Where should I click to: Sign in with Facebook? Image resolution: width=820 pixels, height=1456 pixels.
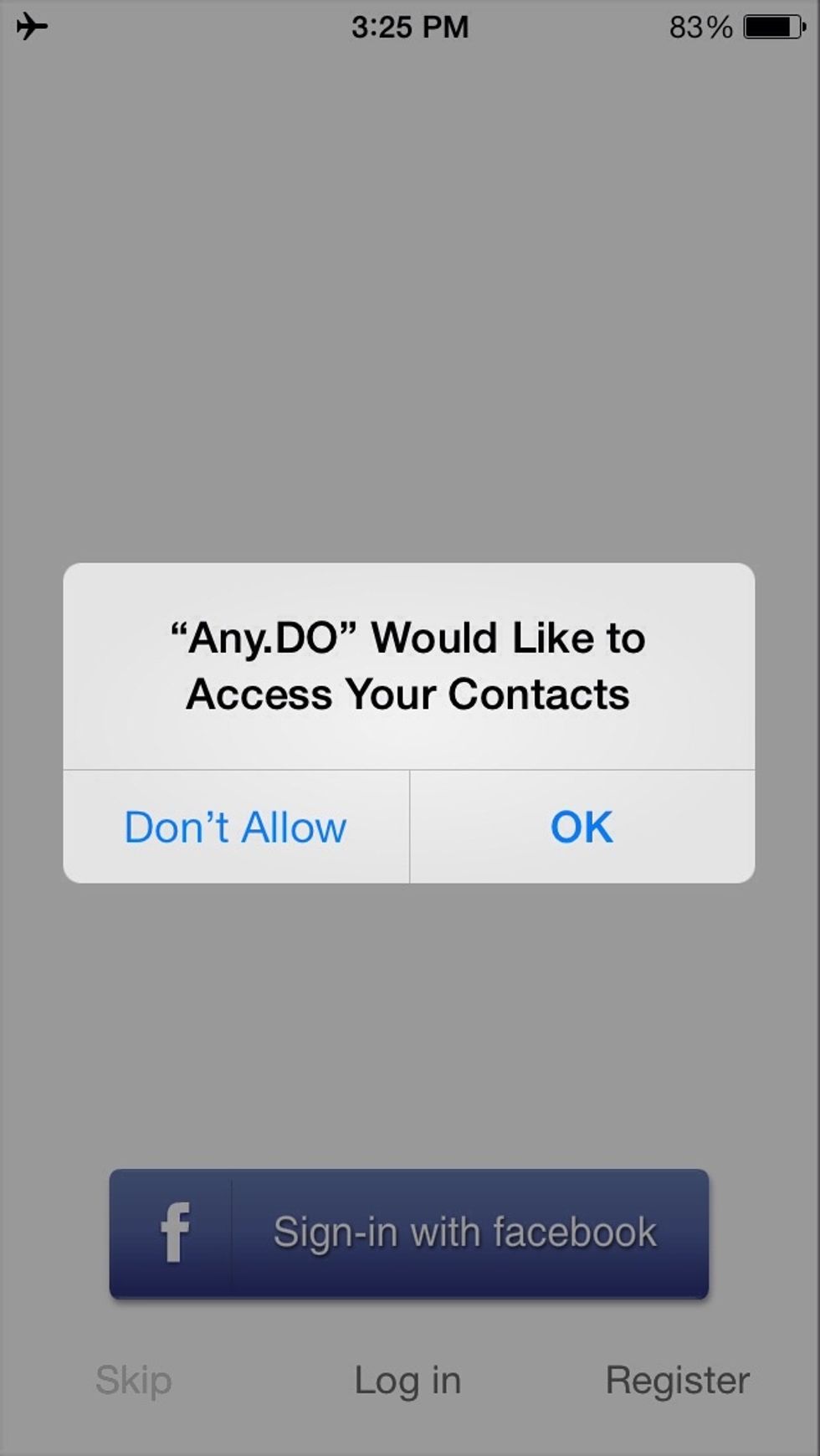tap(409, 1233)
